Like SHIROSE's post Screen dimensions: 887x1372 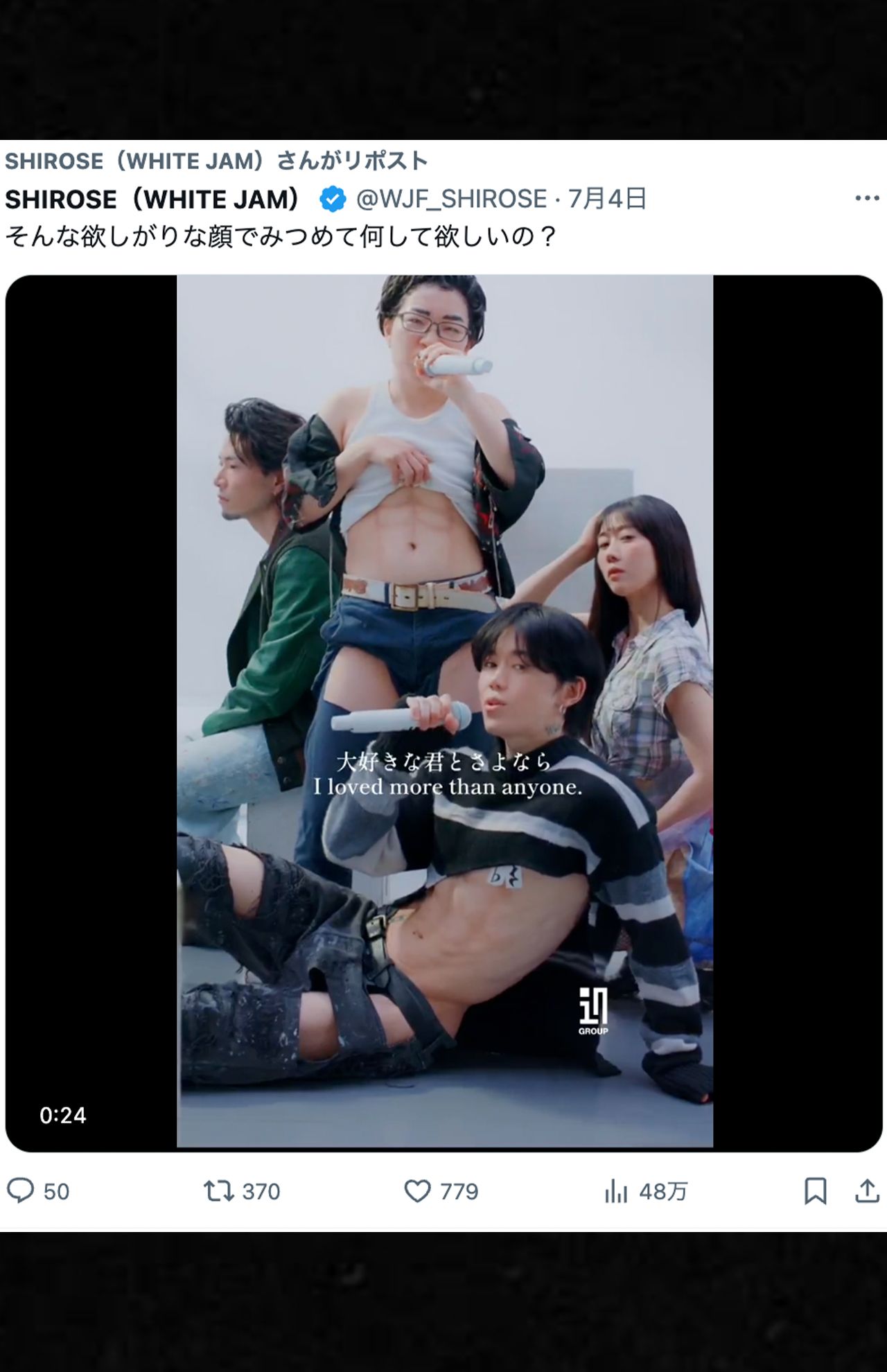point(417,1191)
